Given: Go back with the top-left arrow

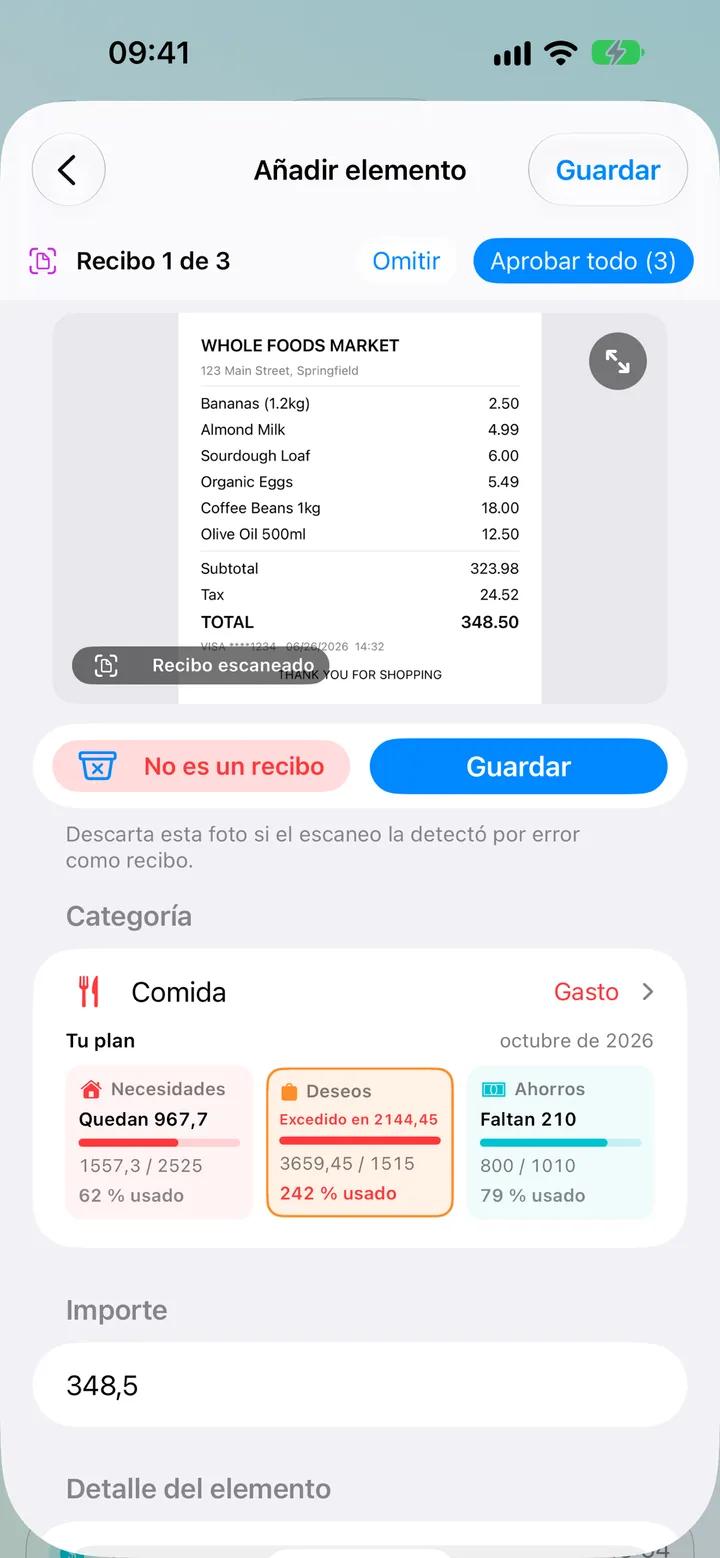Looking at the screenshot, I should point(68,170).
